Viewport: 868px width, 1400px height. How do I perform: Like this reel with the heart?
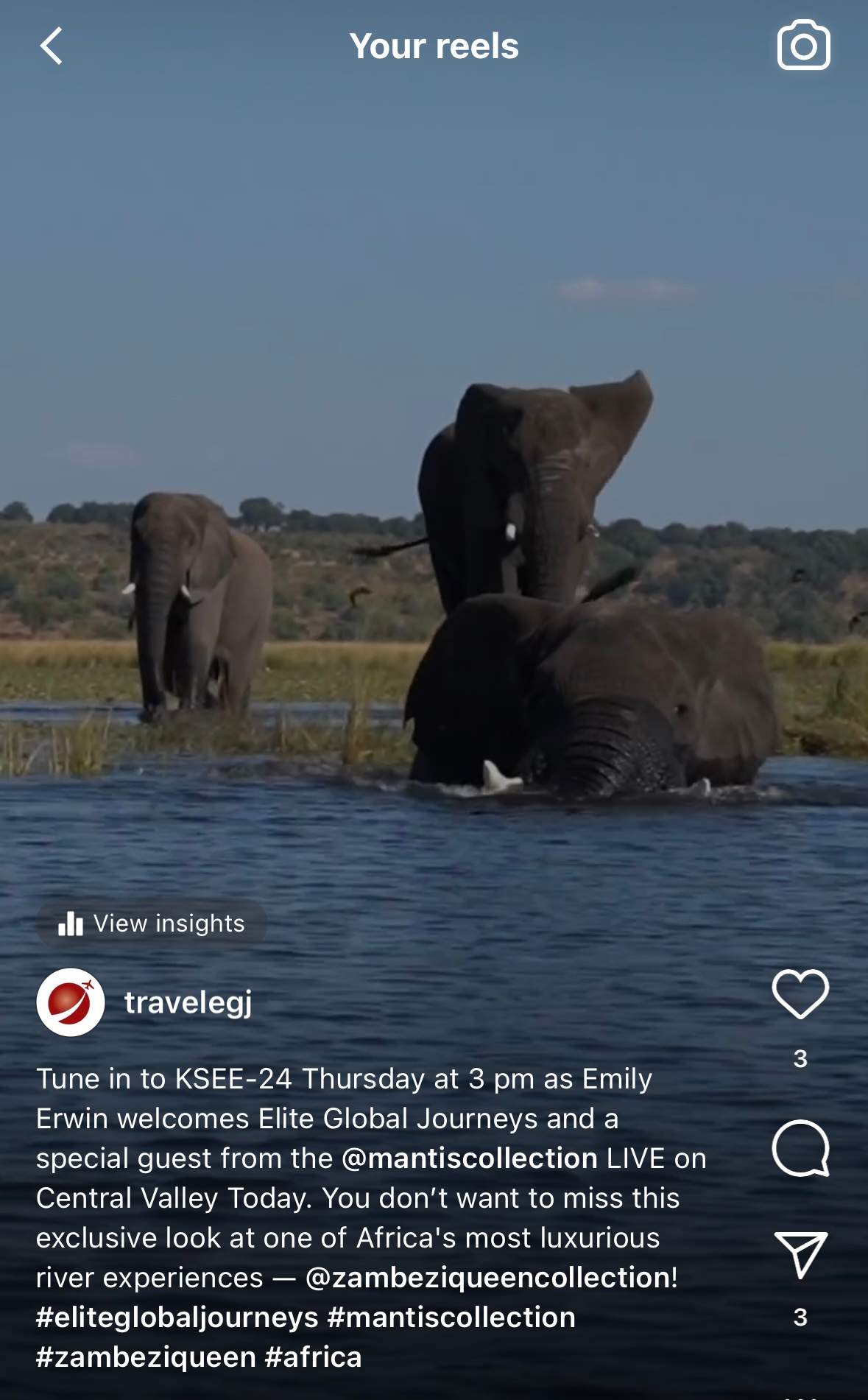click(x=800, y=995)
